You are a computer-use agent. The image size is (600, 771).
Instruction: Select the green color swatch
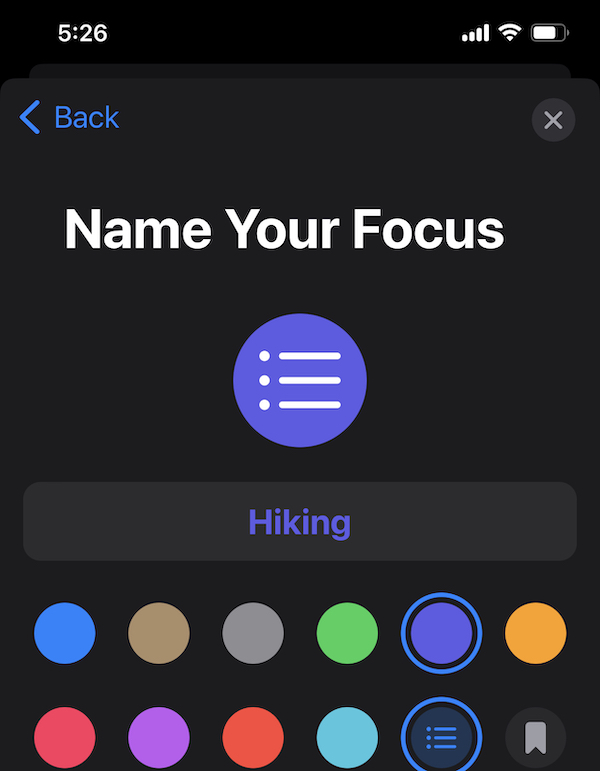pos(347,633)
